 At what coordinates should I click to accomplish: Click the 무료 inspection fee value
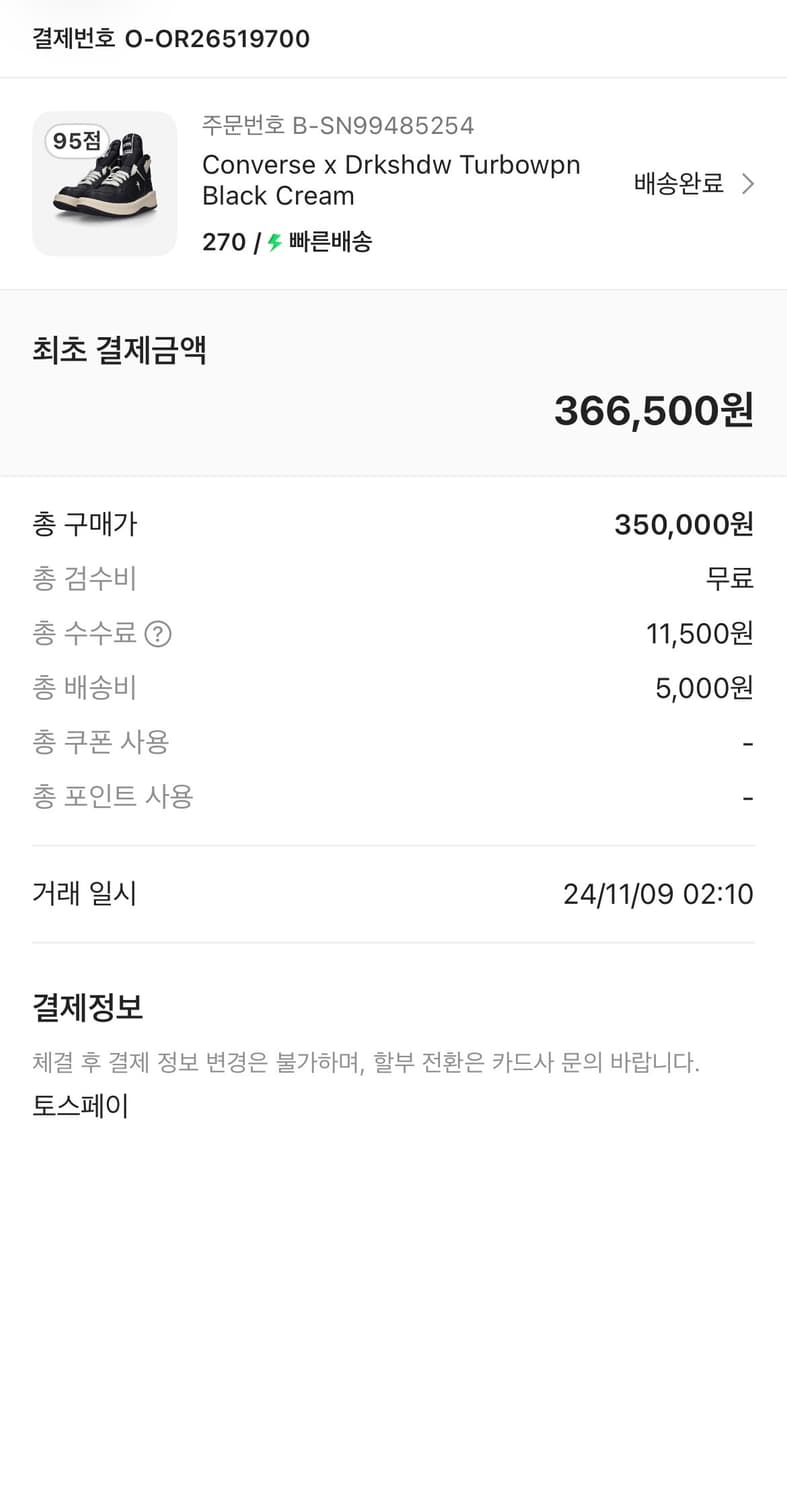(x=730, y=578)
